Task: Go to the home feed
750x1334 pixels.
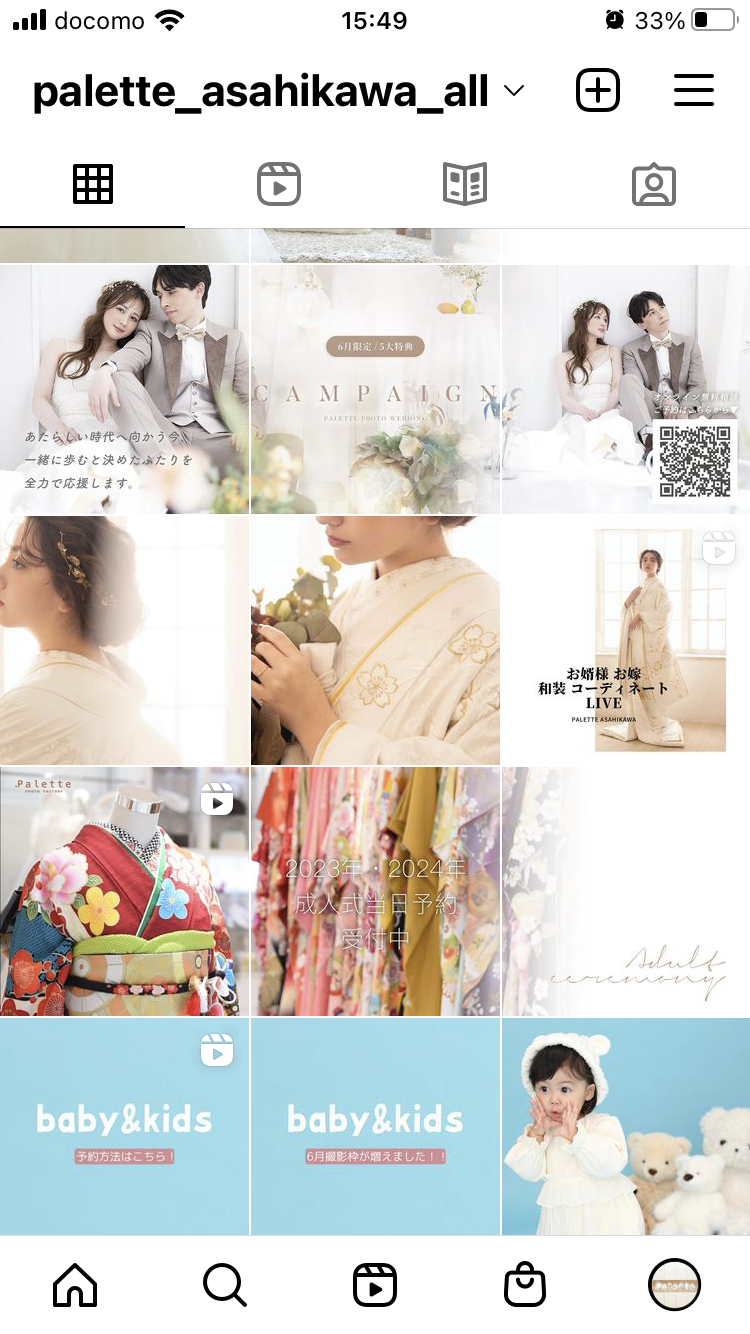Action: point(75,1285)
